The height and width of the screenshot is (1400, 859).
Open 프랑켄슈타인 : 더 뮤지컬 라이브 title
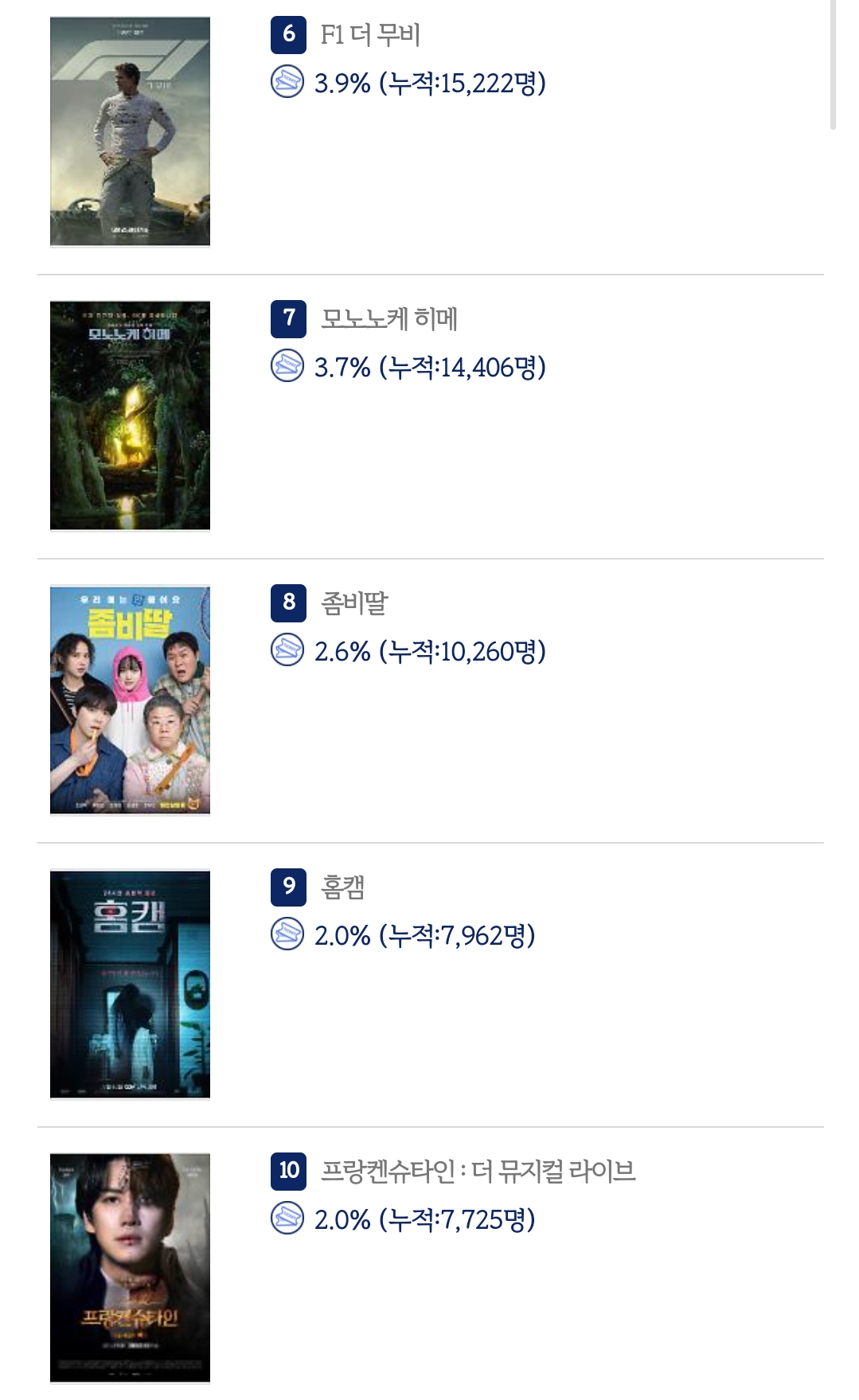point(478,1171)
